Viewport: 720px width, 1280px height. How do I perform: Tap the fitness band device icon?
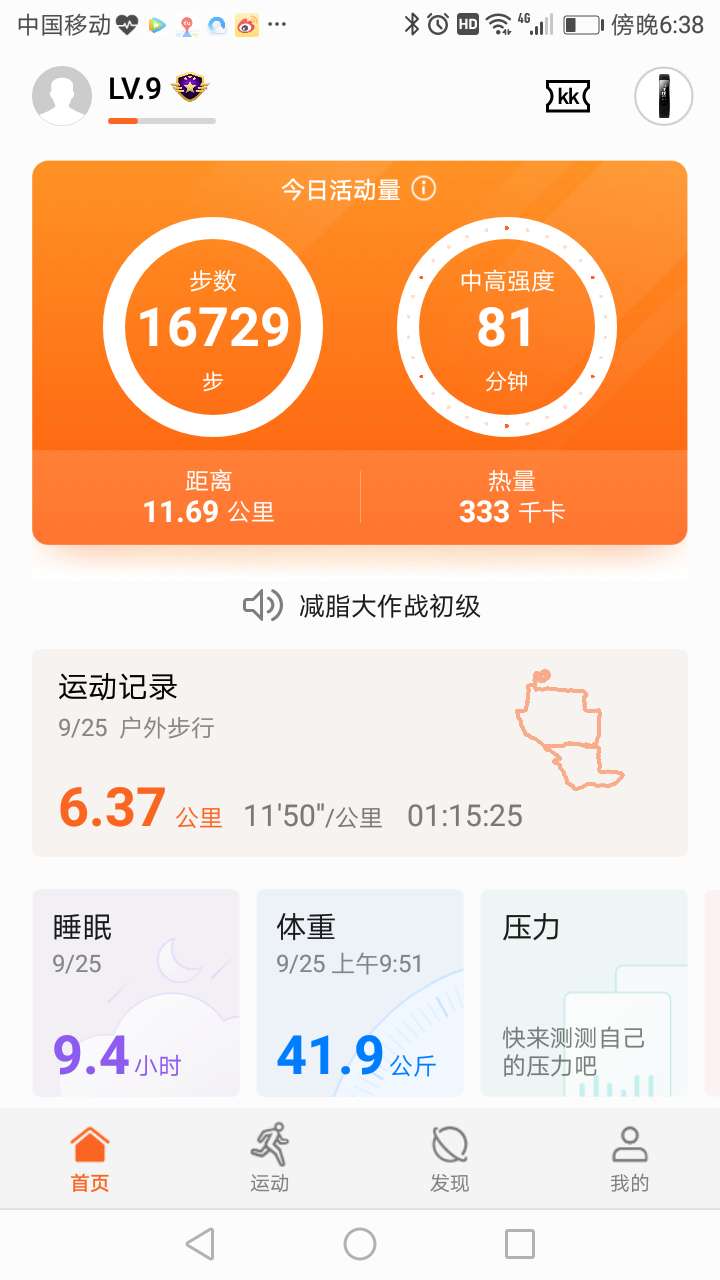[663, 95]
